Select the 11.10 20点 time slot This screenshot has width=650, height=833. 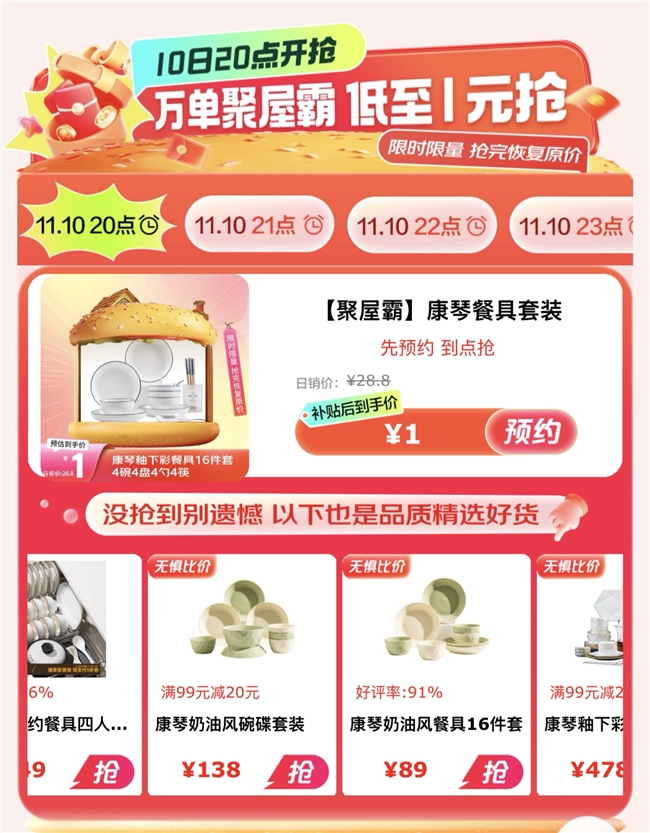click(96, 224)
